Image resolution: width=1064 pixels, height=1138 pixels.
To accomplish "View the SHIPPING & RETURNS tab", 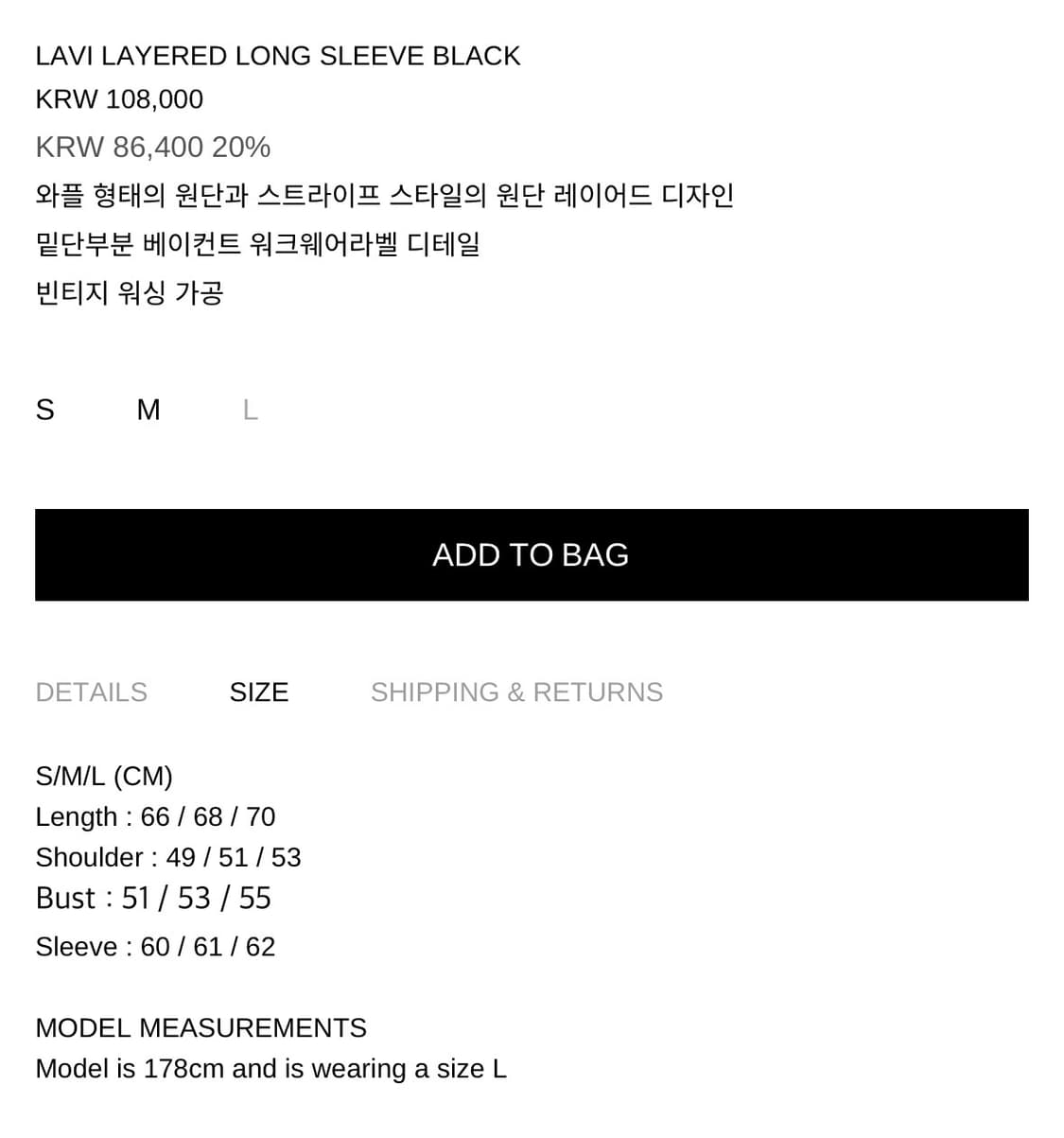I will [x=516, y=692].
